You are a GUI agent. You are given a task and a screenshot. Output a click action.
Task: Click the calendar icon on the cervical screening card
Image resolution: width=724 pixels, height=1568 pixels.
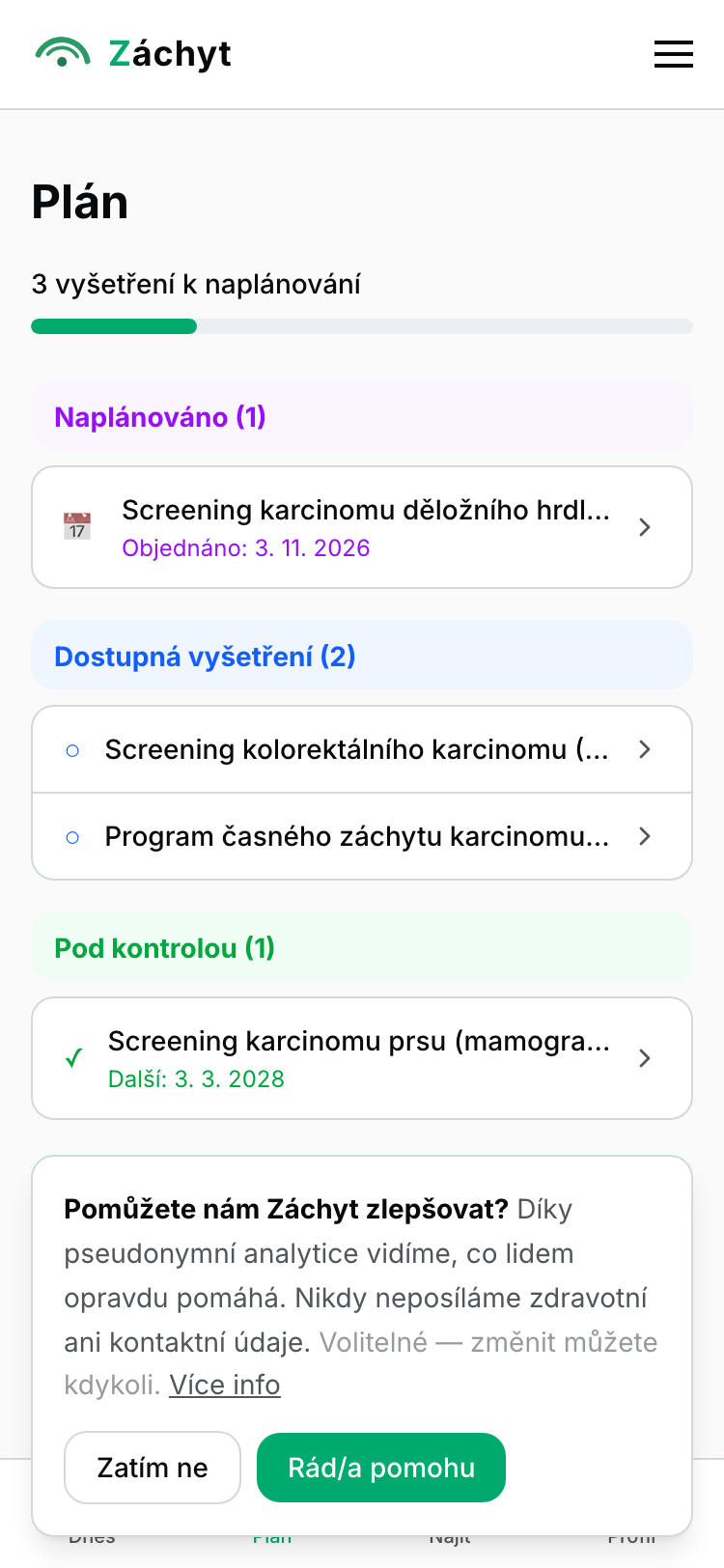76,526
